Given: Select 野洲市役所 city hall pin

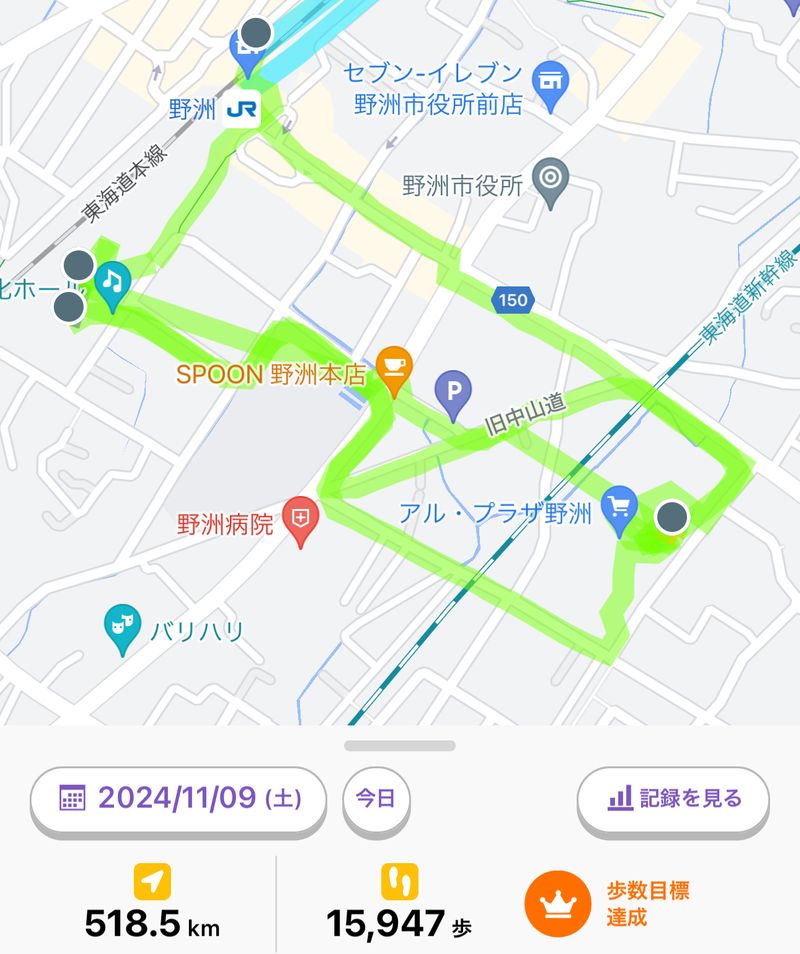Looking at the screenshot, I should [549, 180].
